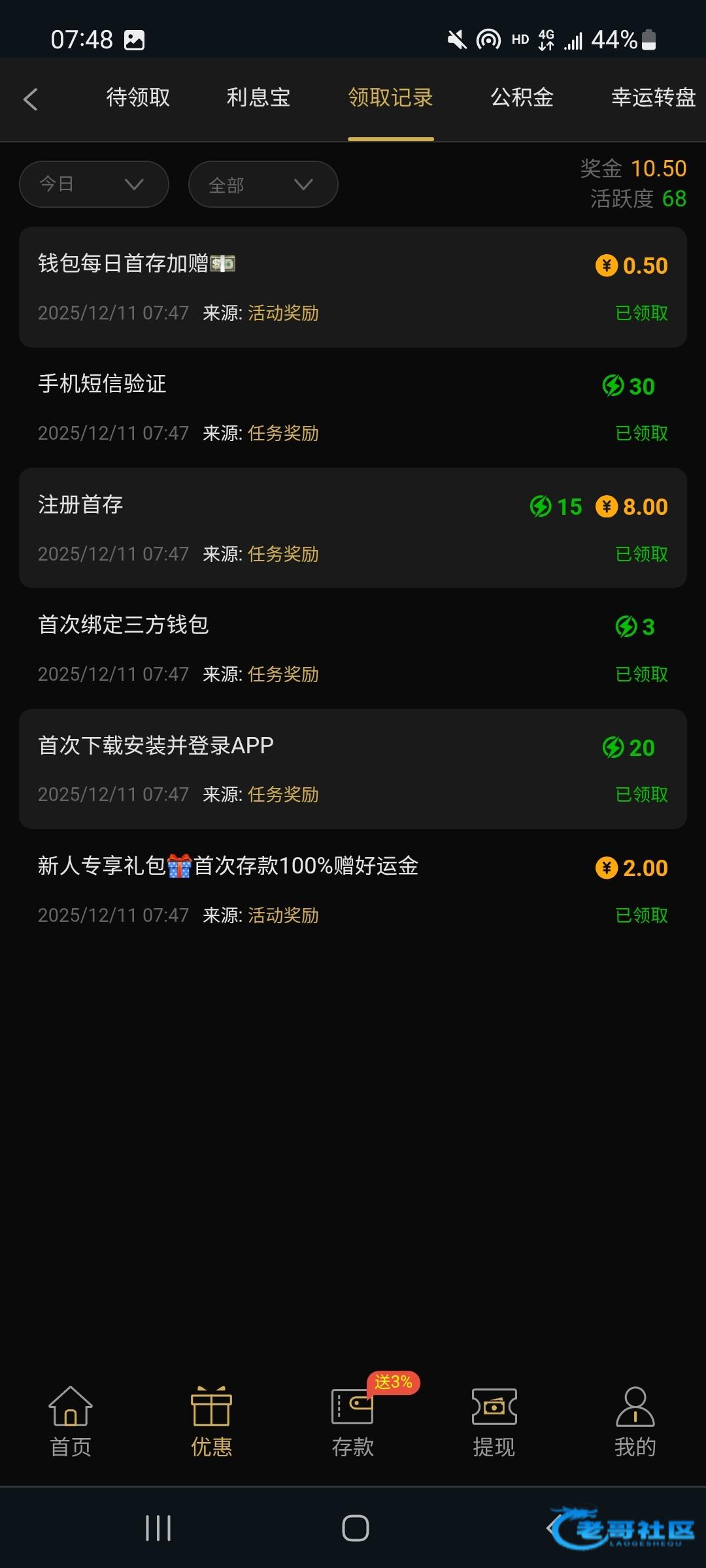Open the 存款 deposit page
The height and width of the screenshot is (1568, 706).
[x=352, y=1422]
